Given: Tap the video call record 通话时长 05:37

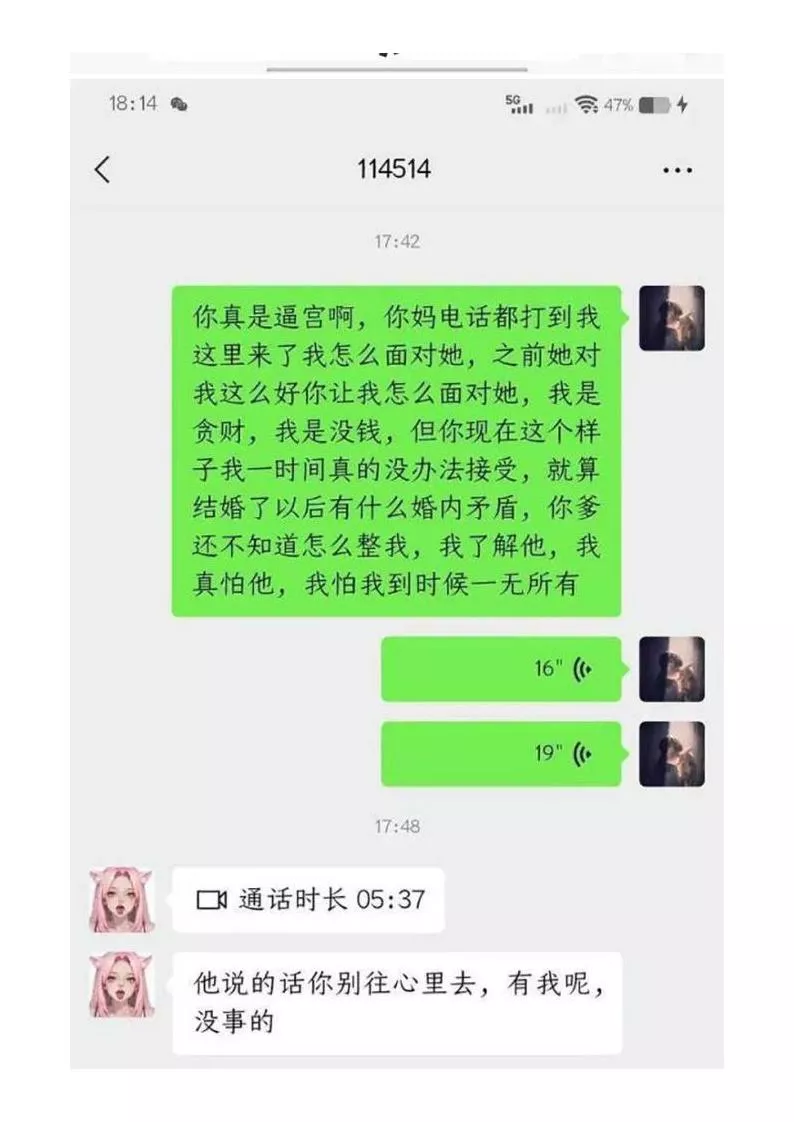Looking at the screenshot, I should tap(308, 900).
